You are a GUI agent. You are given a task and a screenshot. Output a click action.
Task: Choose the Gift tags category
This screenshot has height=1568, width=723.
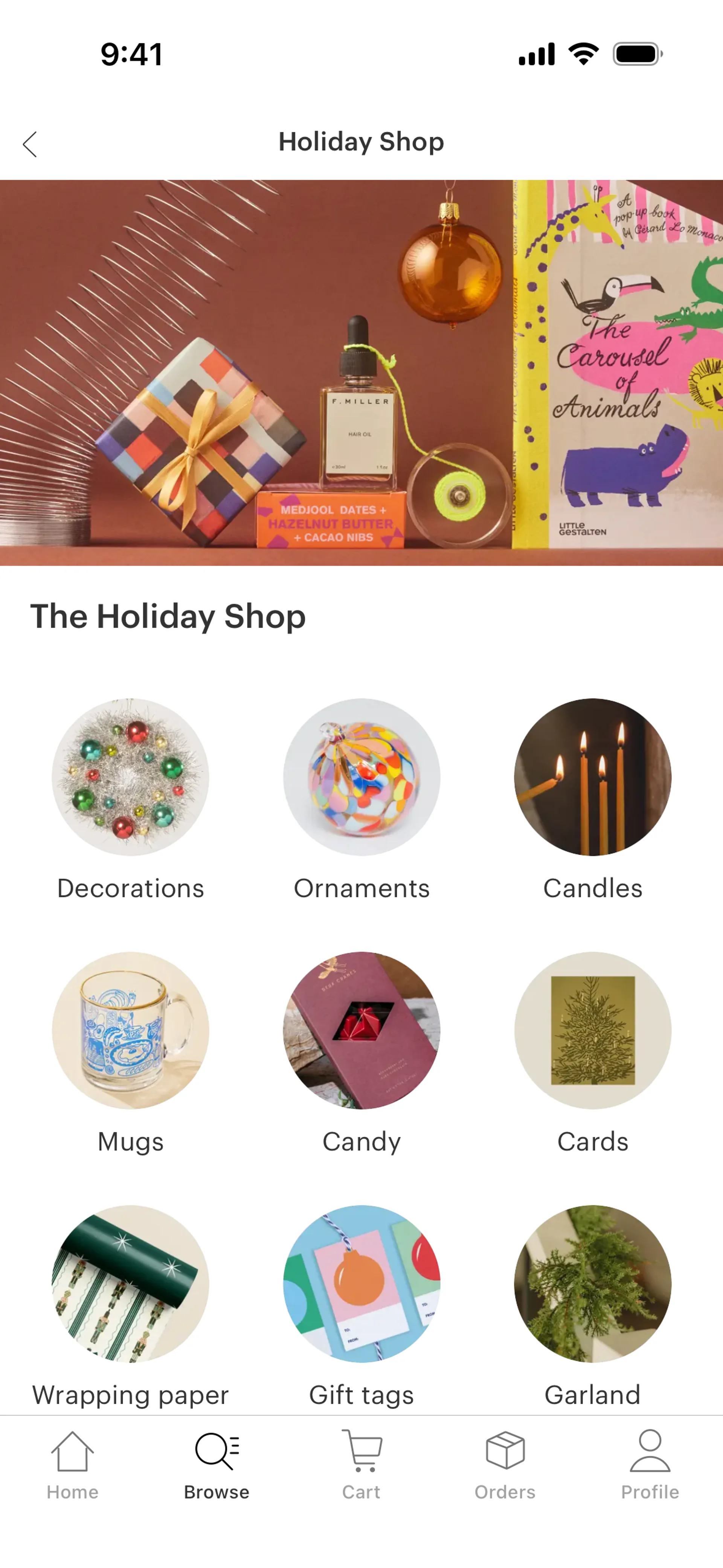click(x=361, y=1283)
